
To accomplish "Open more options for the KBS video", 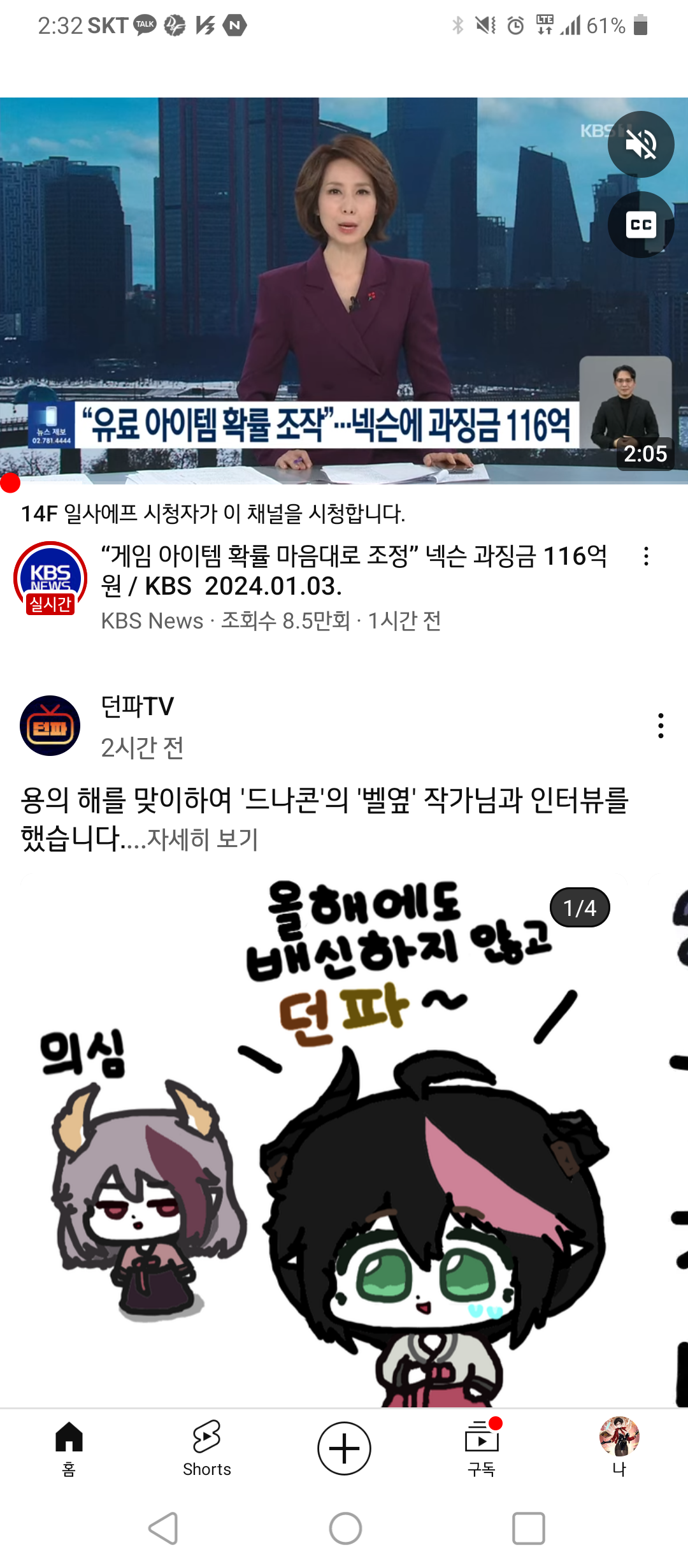I will (x=646, y=556).
